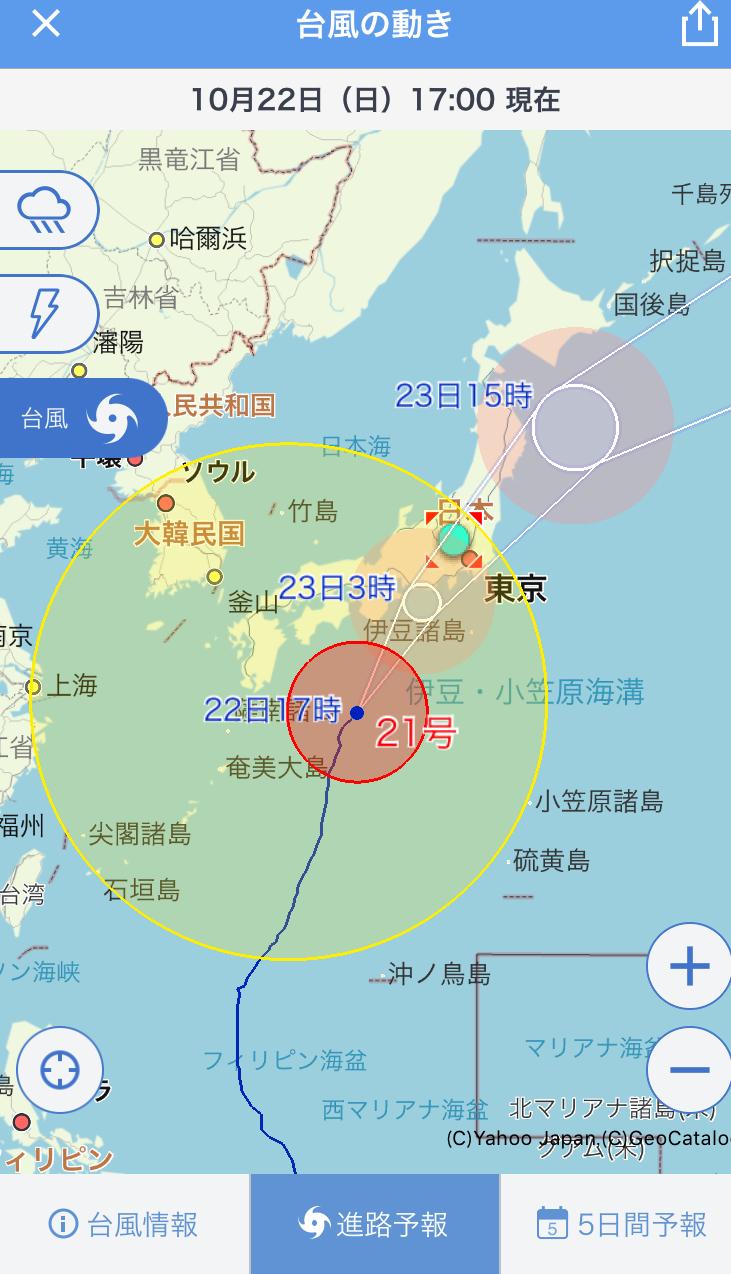Open the 台風情報 tab
The height and width of the screenshot is (1274, 731).
[124, 1224]
